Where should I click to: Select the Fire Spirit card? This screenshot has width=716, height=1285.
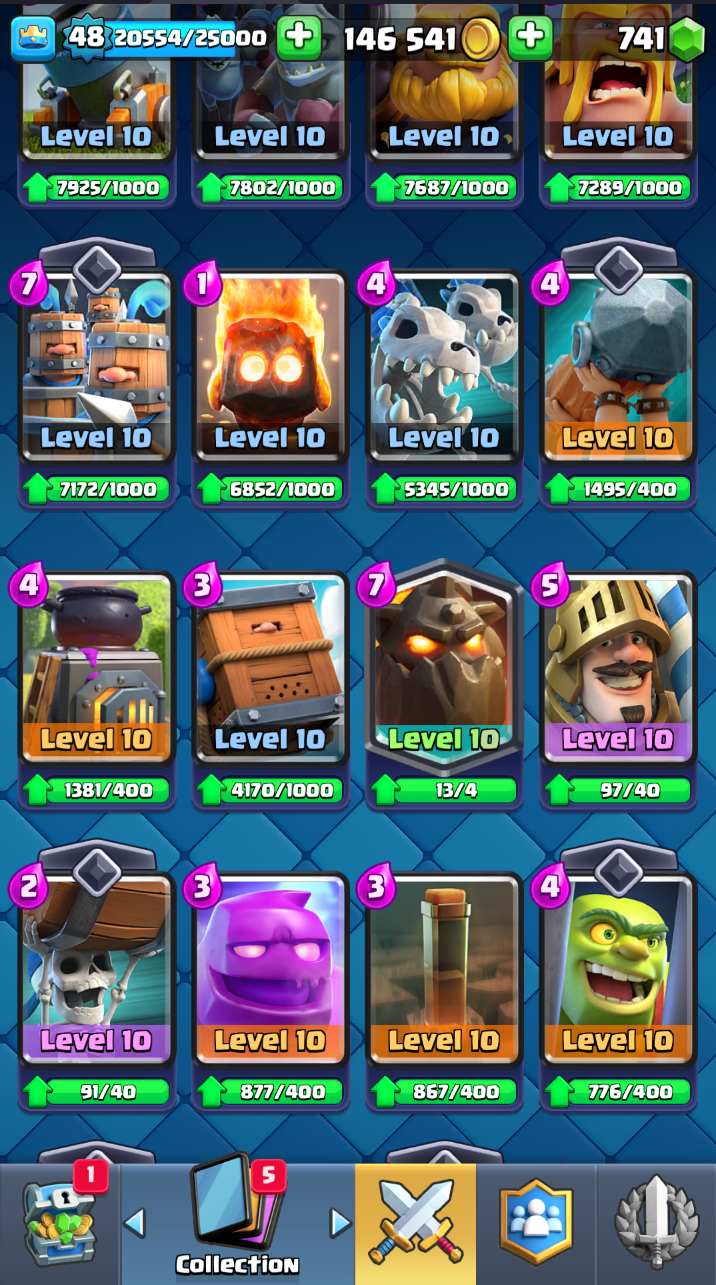pos(270,368)
